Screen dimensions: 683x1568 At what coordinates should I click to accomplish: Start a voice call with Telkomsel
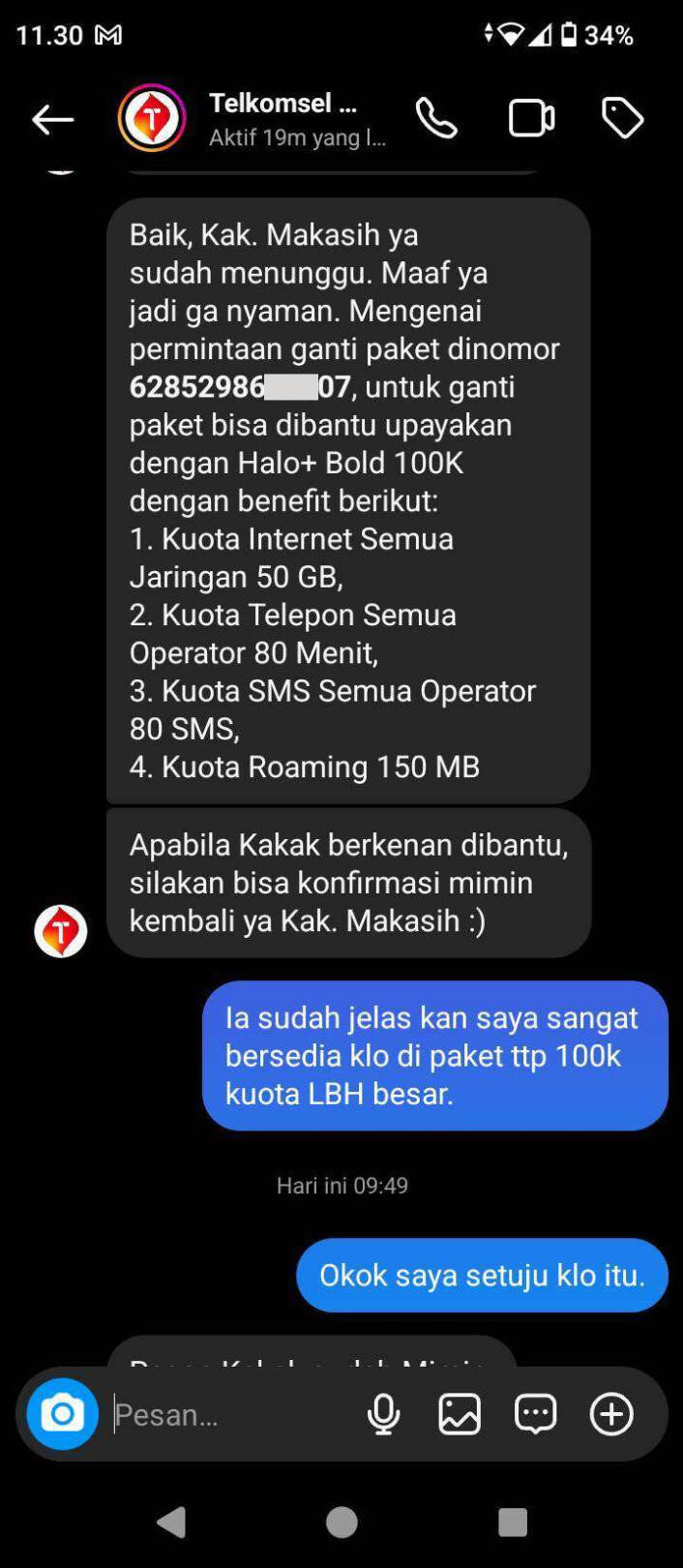[436, 119]
